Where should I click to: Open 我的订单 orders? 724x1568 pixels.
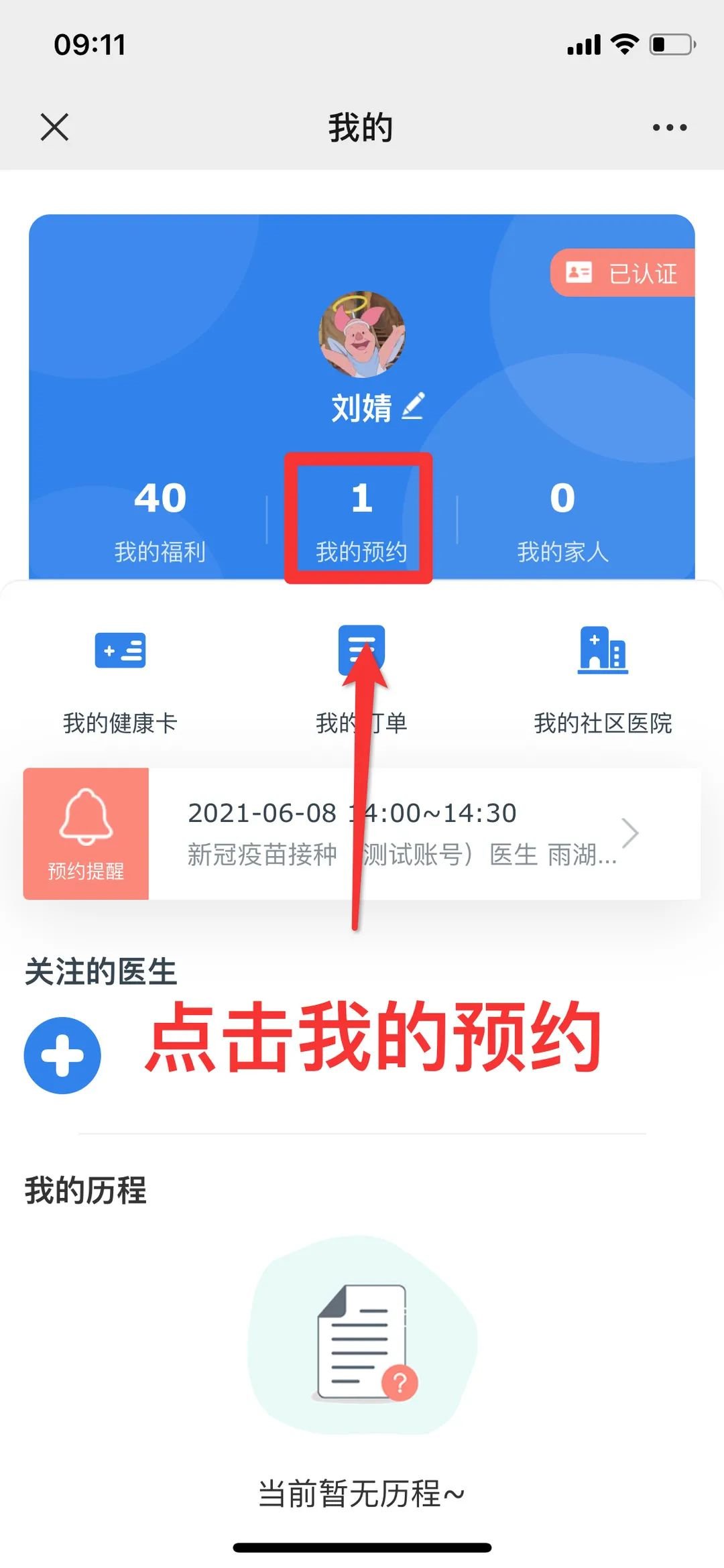coord(361,678)
